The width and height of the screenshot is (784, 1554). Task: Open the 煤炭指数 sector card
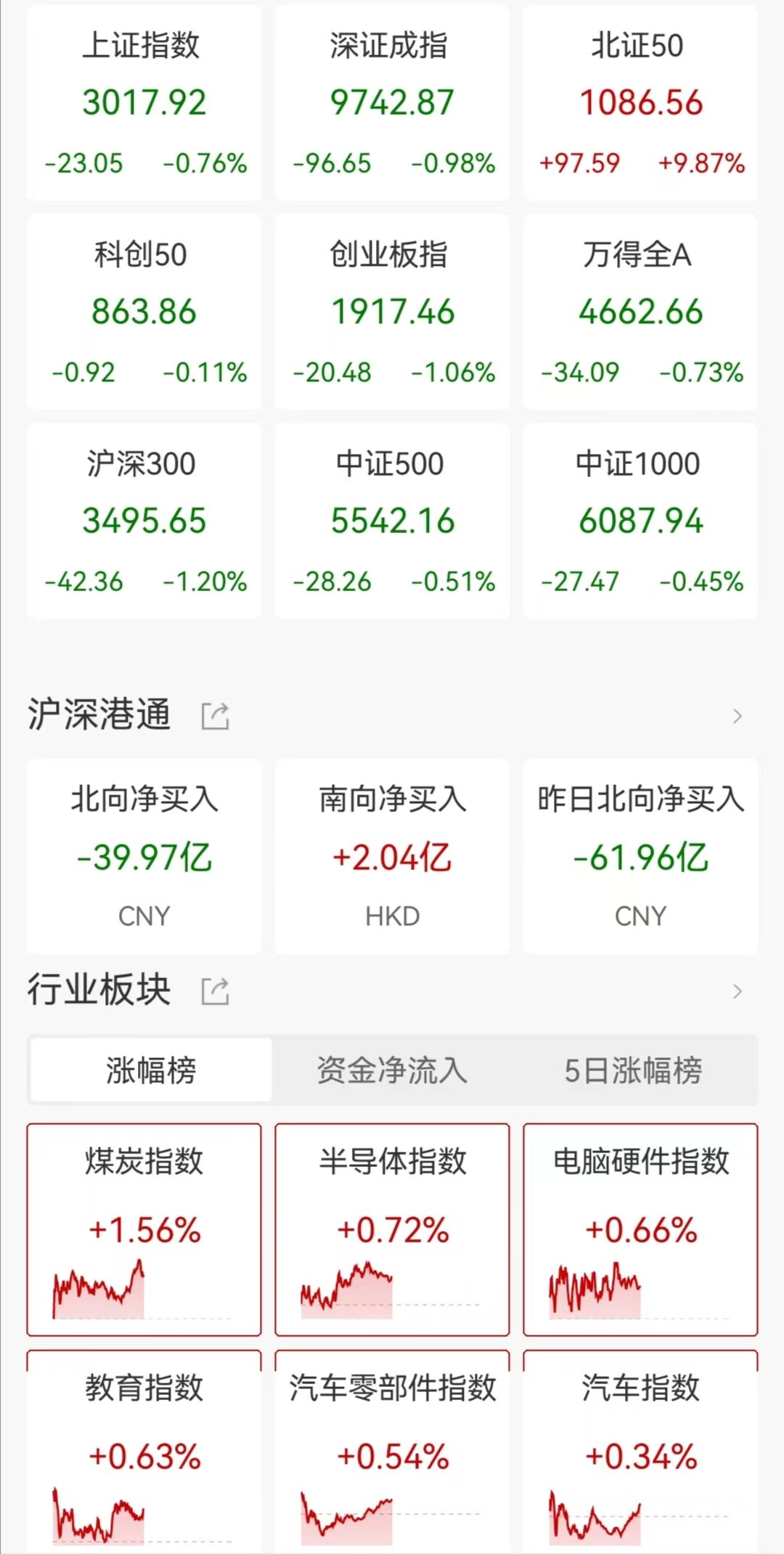pyautogui.click(x=144, y=1229)
